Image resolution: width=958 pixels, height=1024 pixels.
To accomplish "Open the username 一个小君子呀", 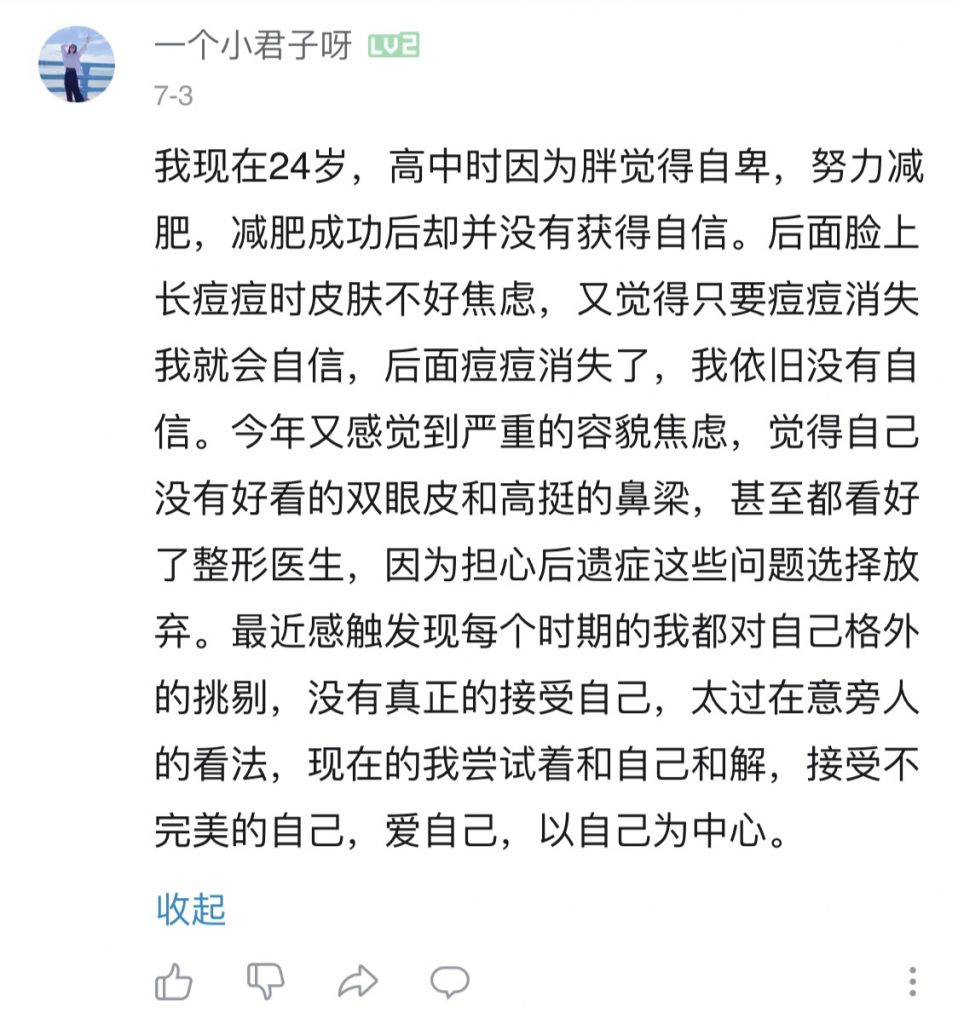I will point(254,45).
